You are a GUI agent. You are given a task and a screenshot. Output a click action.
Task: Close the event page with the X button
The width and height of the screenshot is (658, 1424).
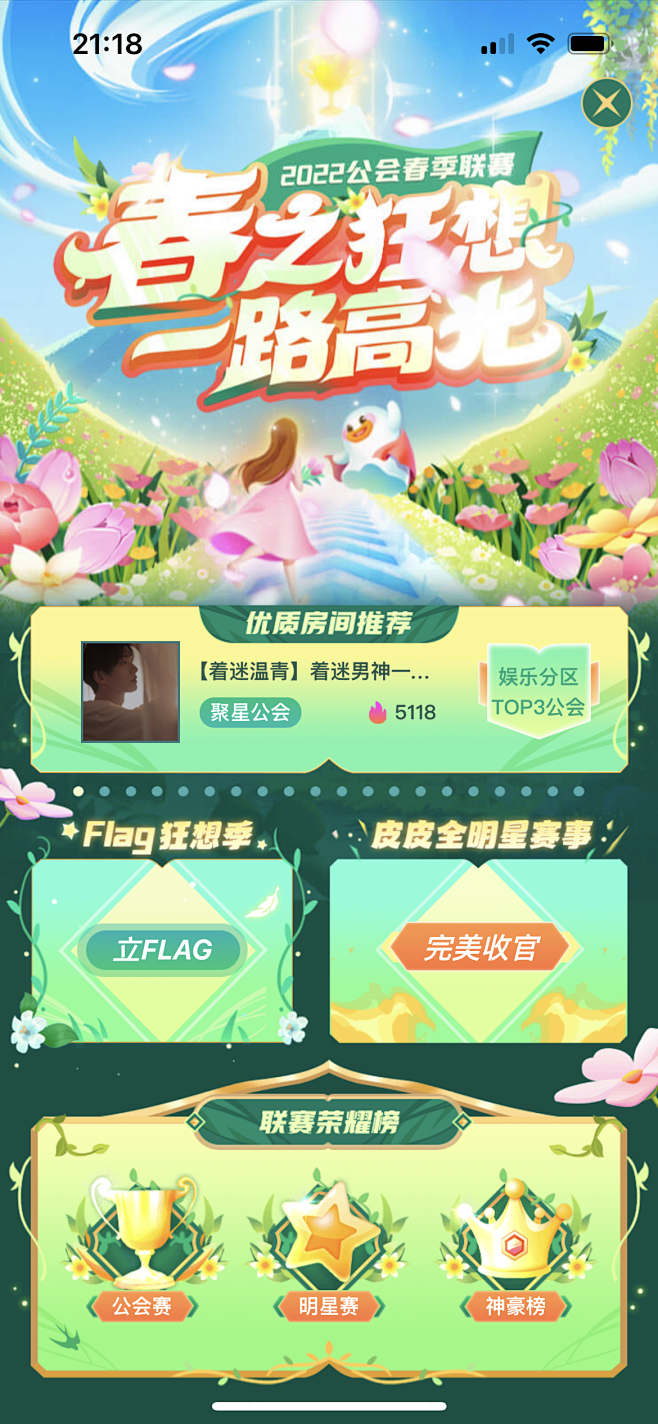[x=607, y=101]
